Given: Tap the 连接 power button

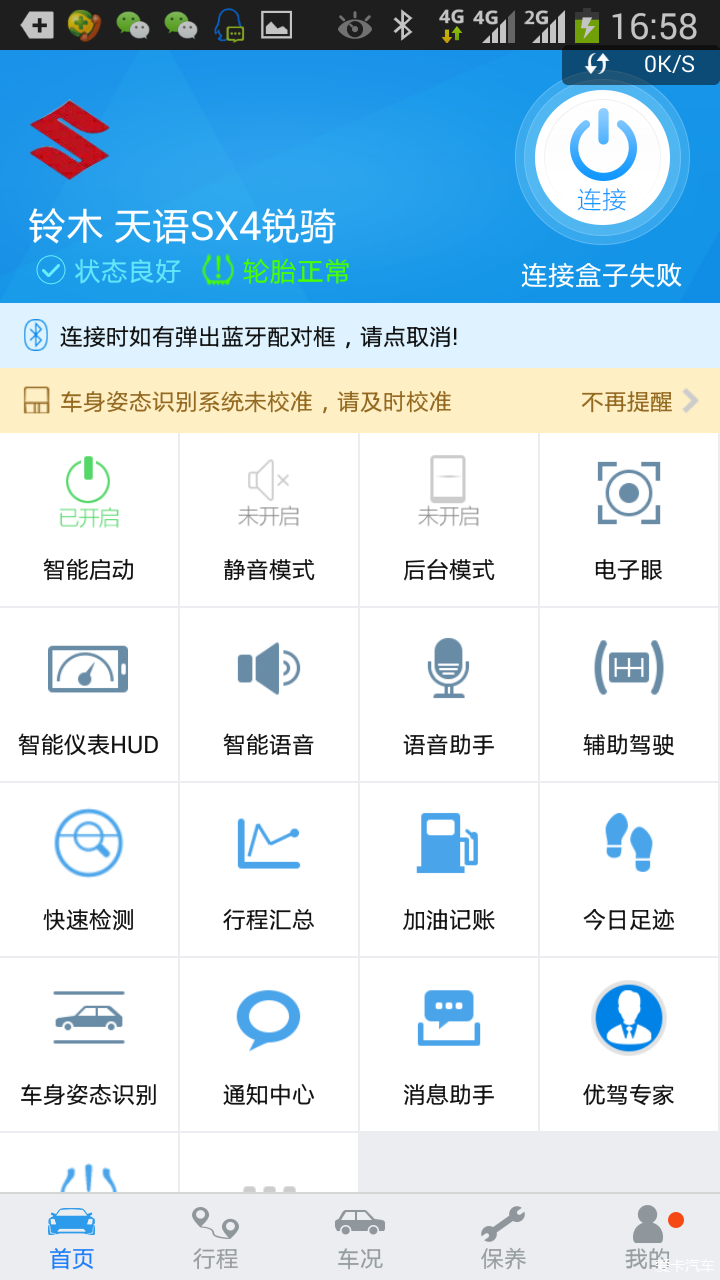Looking at the screenshot, I should tap(602, 159).
